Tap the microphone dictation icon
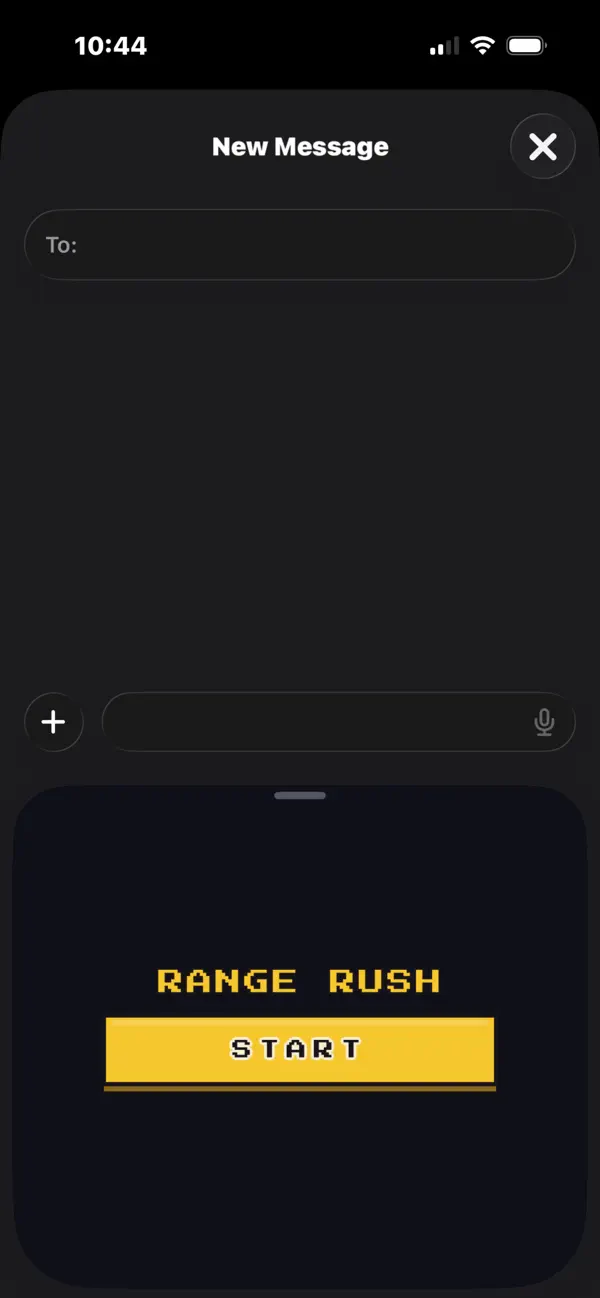Image resolution: width=600 pixels, height=1298 pixels. (544, 722)
